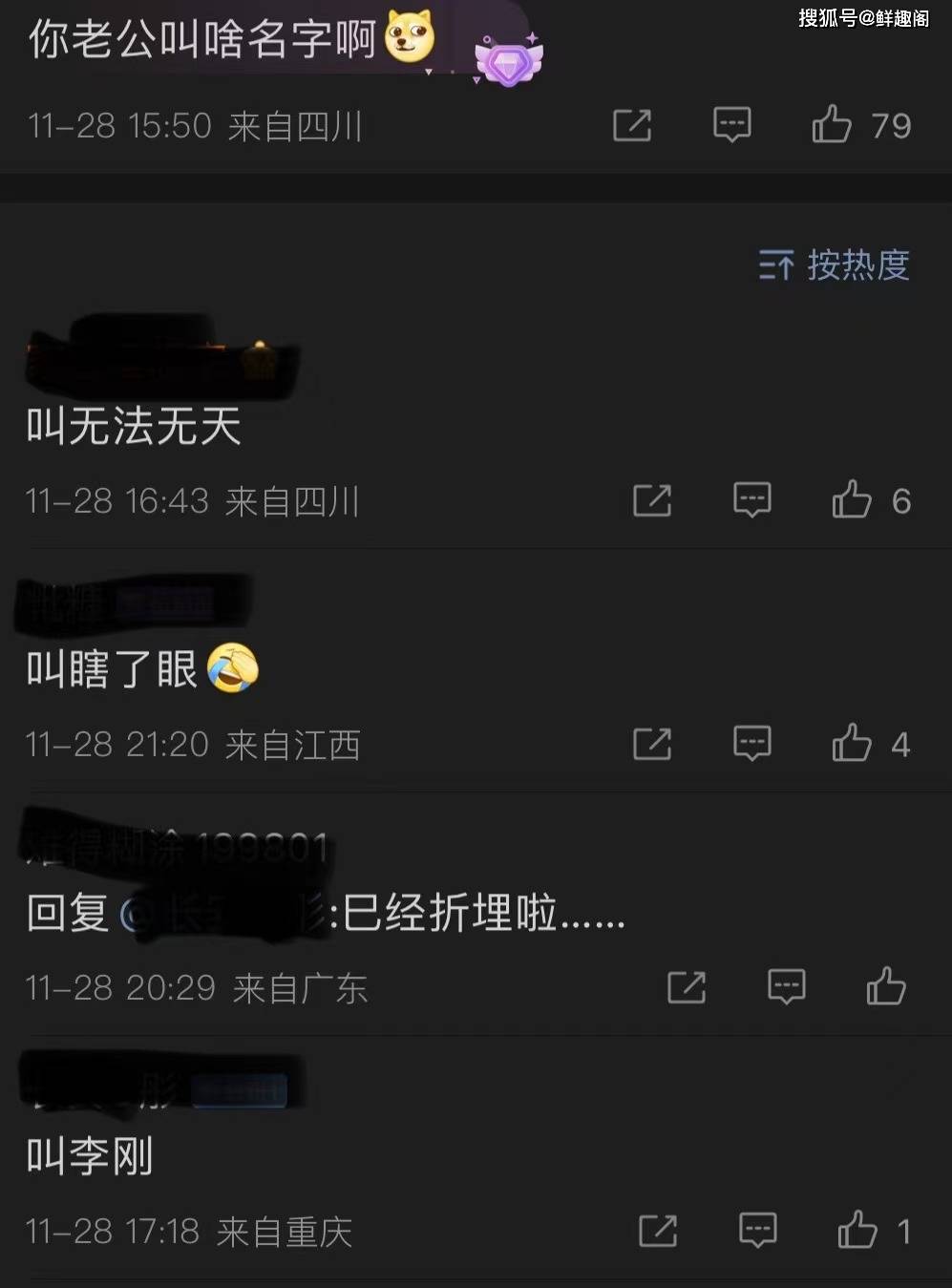This screenshot has height=1288, width=952.
Task: Comment on the reply 叫瞎了眼
Action: (752, 744)
